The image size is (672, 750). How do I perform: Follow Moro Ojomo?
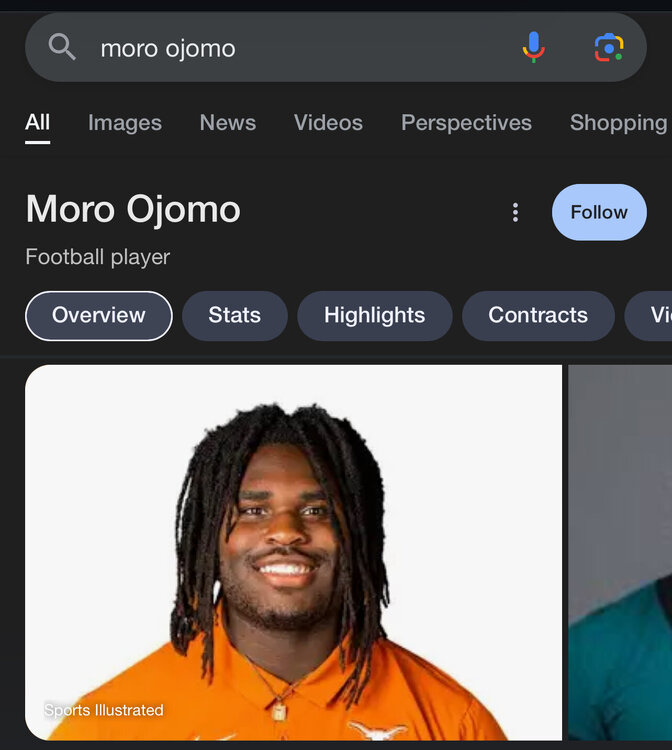pyautogui.click(x=599, y=212)
